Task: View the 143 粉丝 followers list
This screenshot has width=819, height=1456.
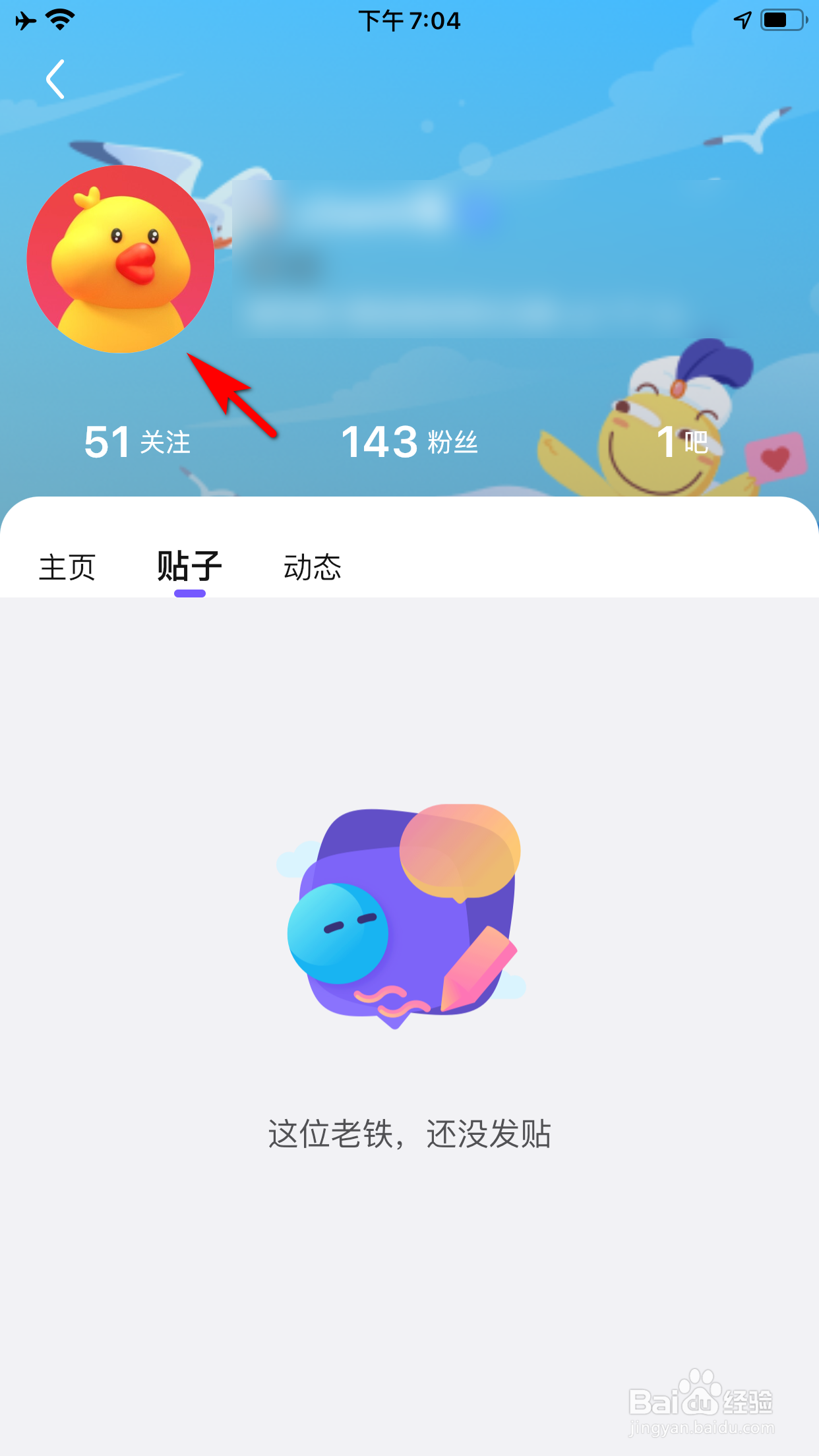Action: pyautogui.click(x=409, y=442)
